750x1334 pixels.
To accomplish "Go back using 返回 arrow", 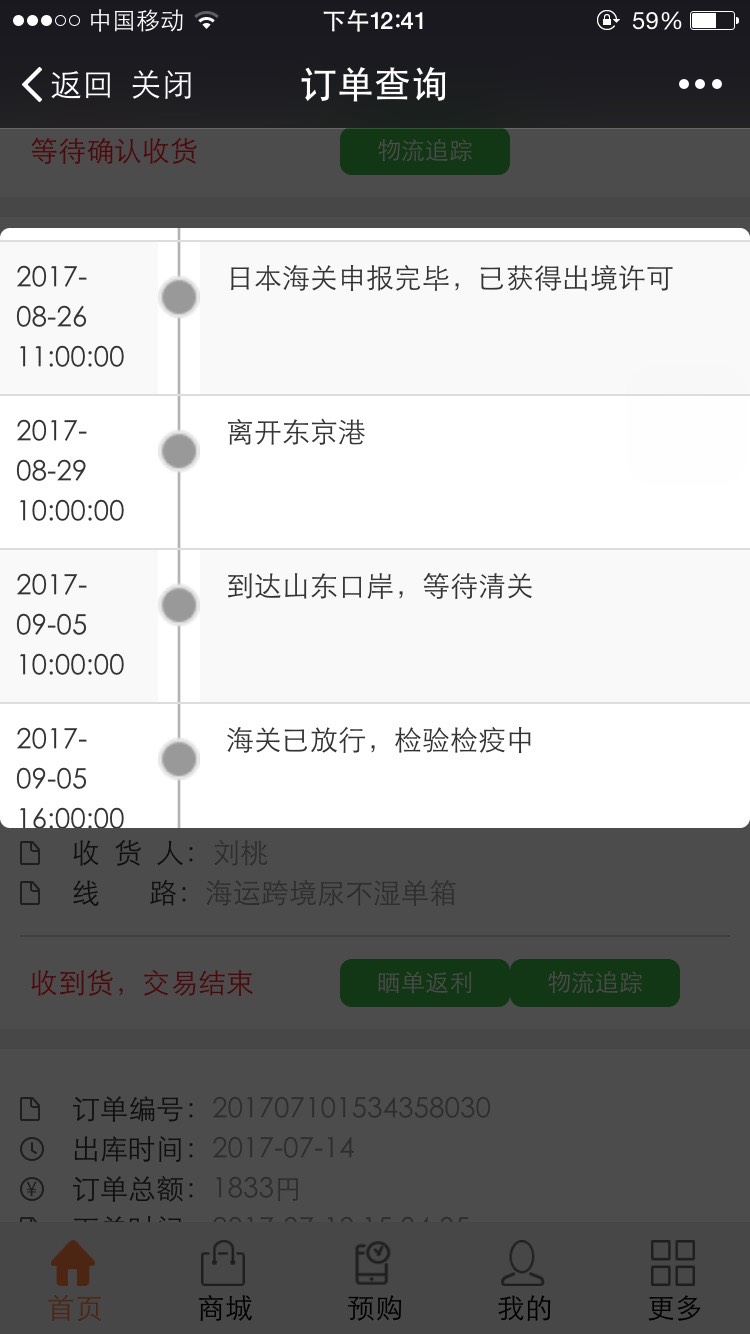I will (65, 85).
